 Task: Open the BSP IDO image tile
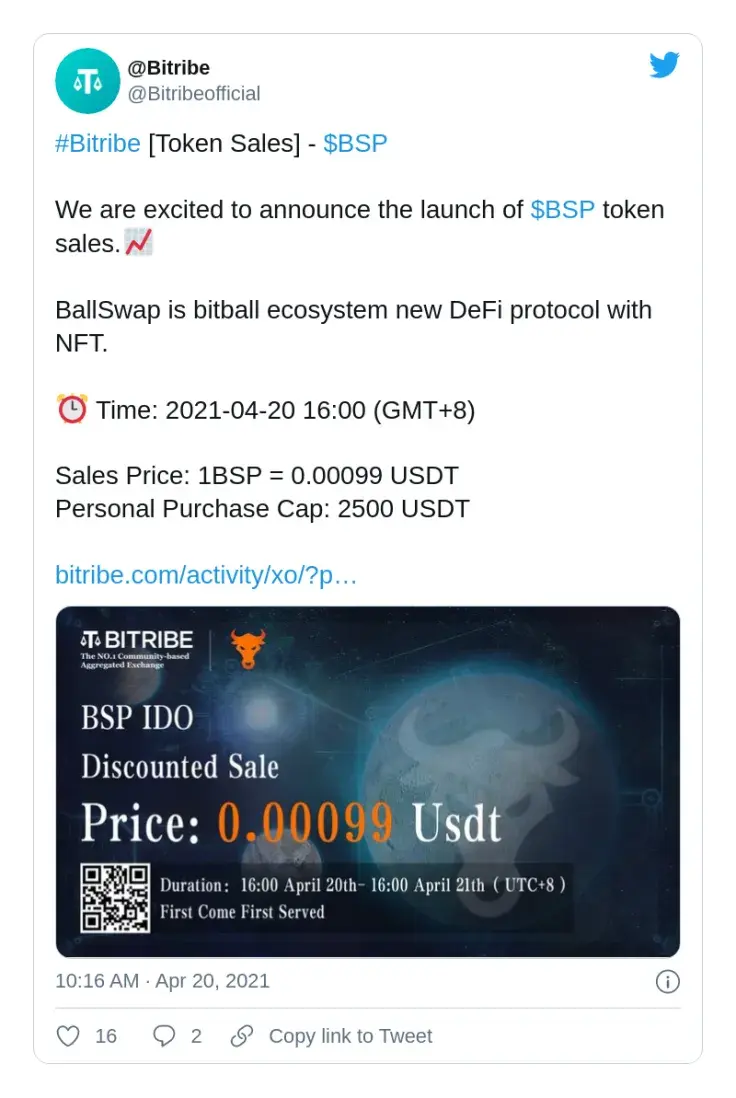point(367,781)
